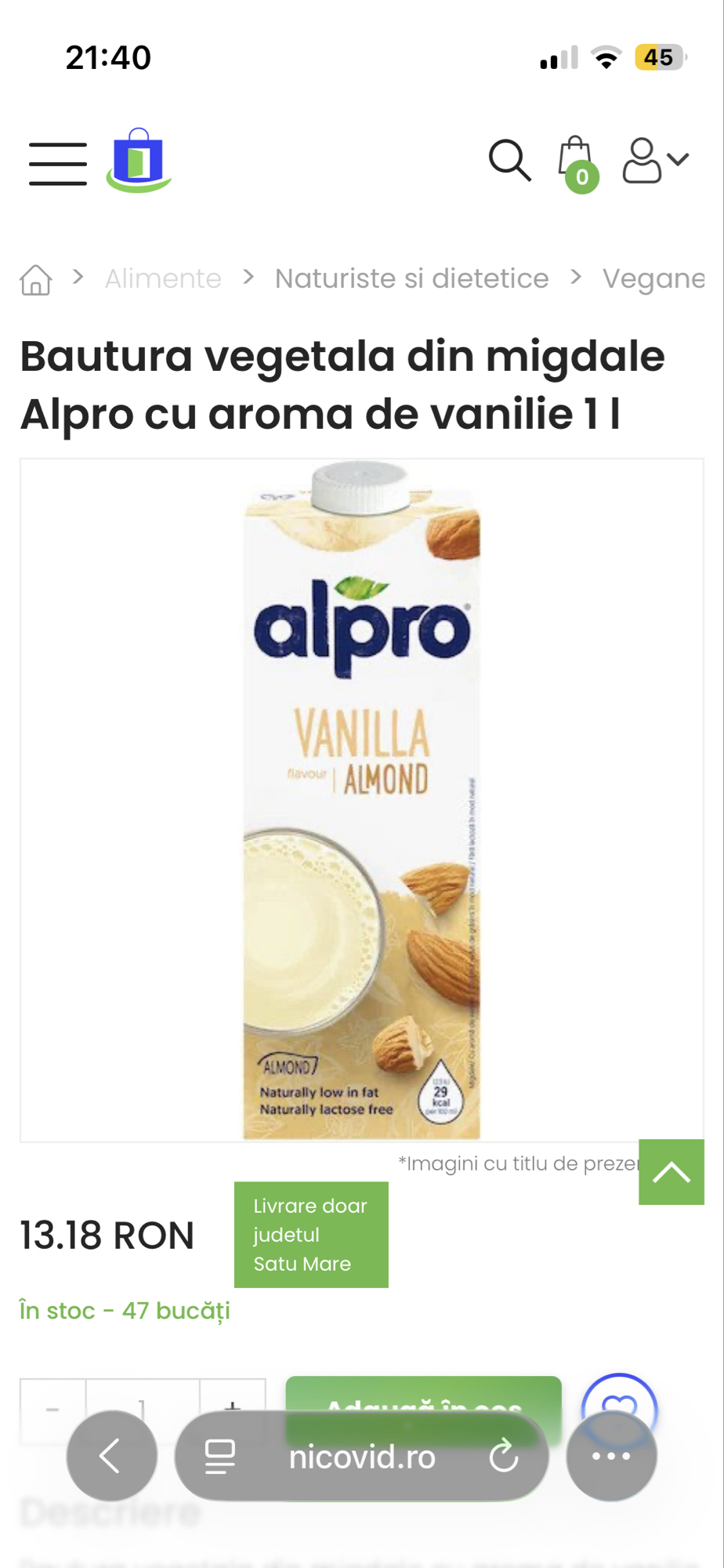This screenshot has height=1568, width=724.
Task: Click the Alimente breadcrumb link
Action: (x=163, y=278)
